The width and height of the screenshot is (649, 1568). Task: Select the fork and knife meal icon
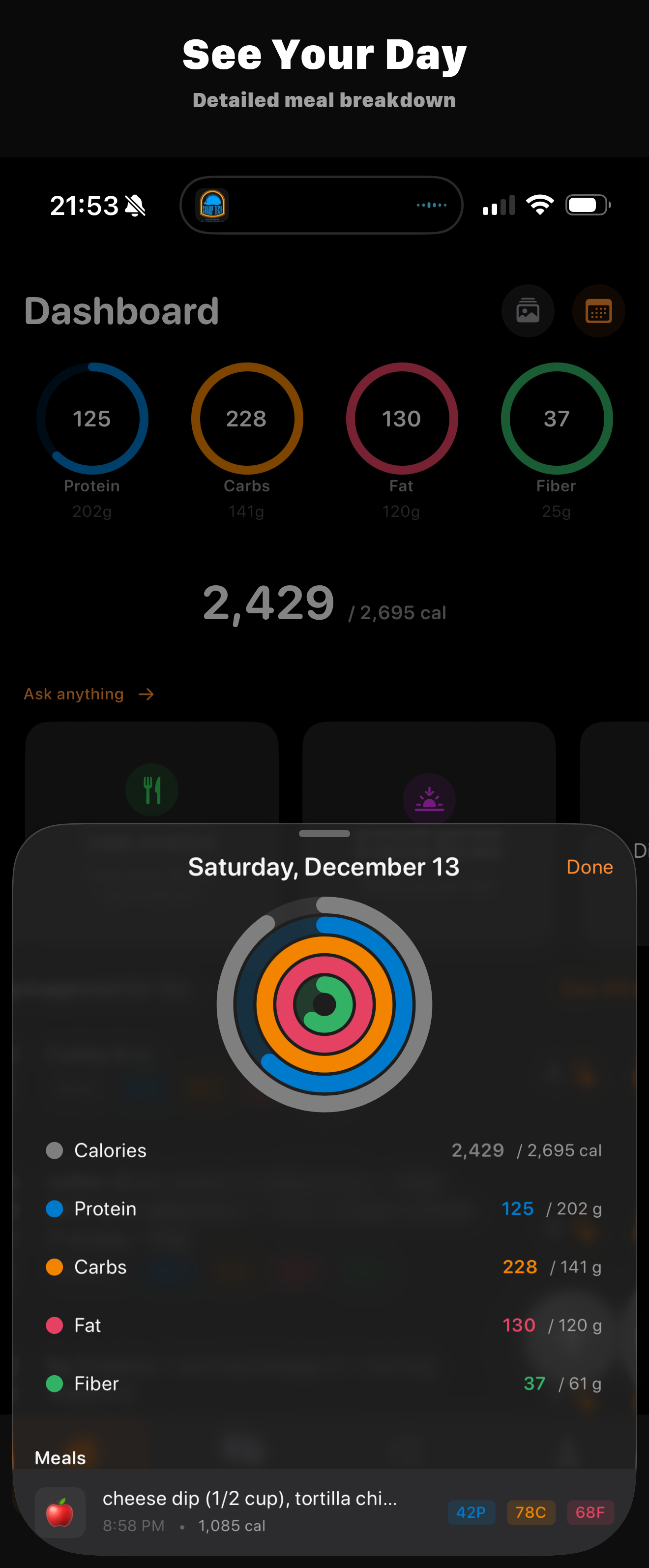tap(151, 789)
